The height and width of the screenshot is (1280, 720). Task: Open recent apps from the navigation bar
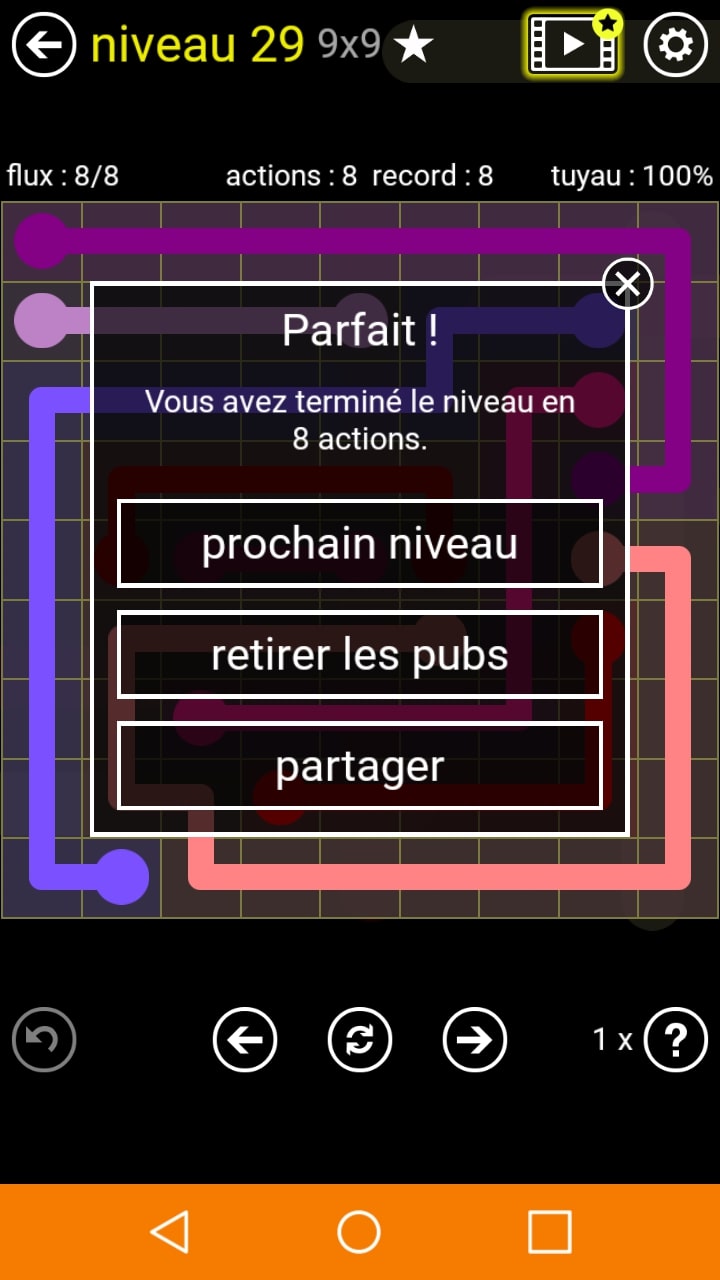tap(549, 1232)
